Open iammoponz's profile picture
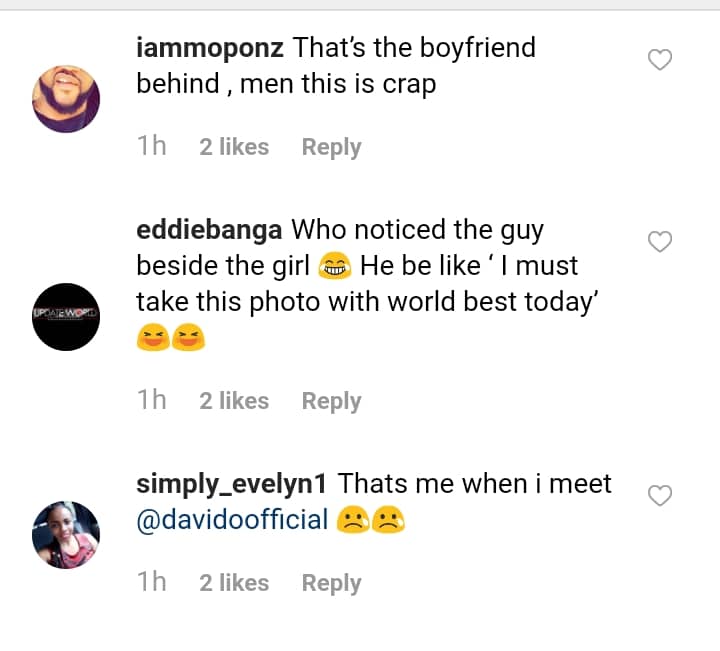The width and height of the screenshot is (720, 651). [66, 99]
